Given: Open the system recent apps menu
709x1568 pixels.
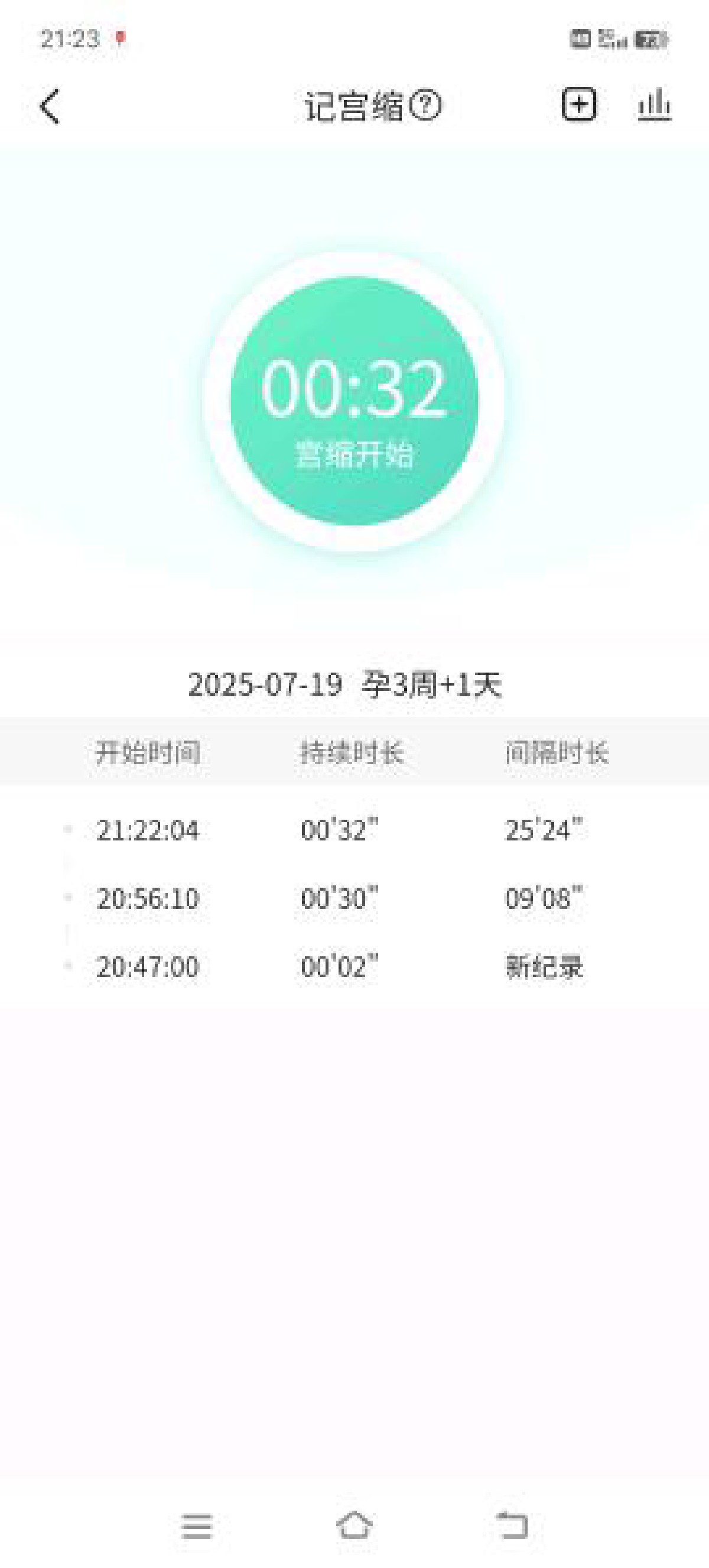Looking at the screenshot, I should pyautogui.click(x=197, y=1526).
